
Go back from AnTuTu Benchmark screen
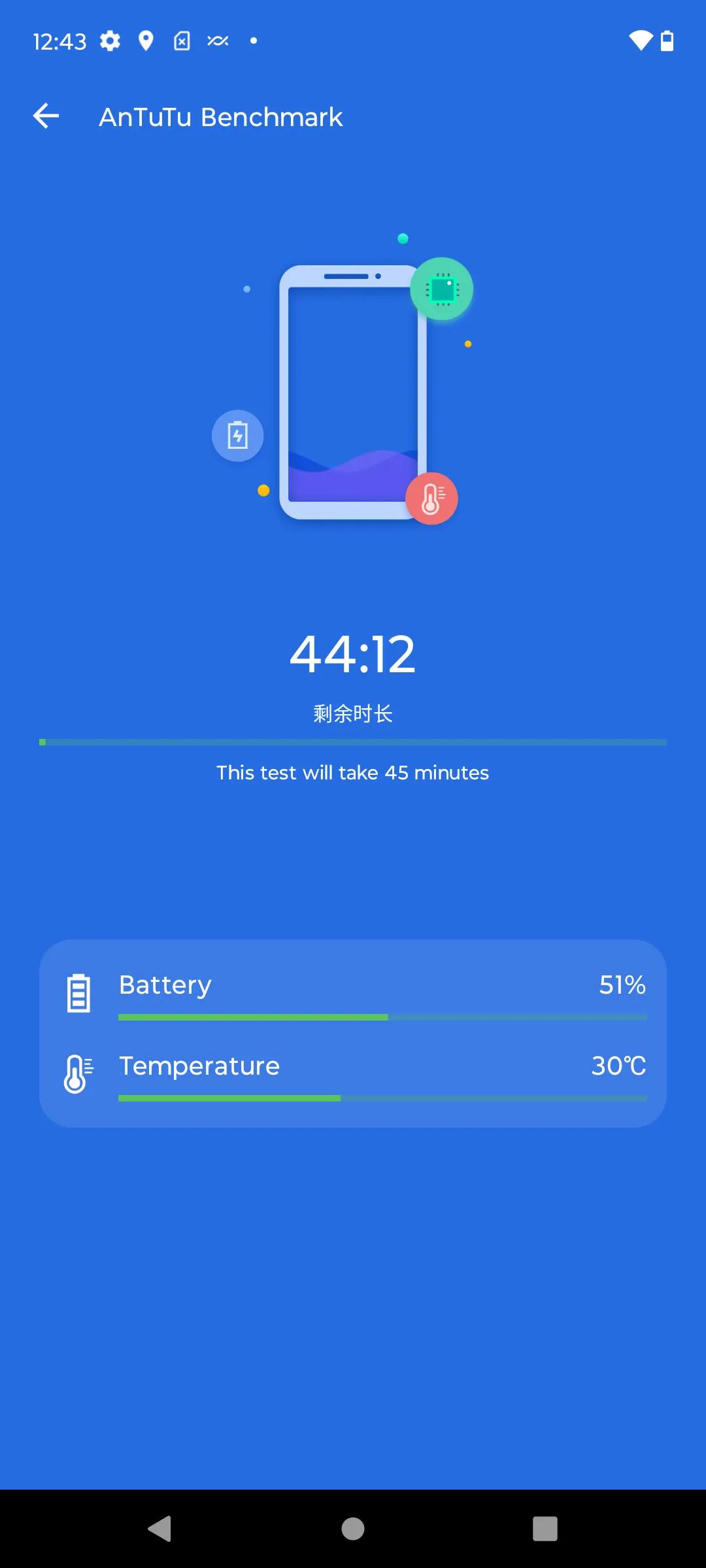point(46,116)
